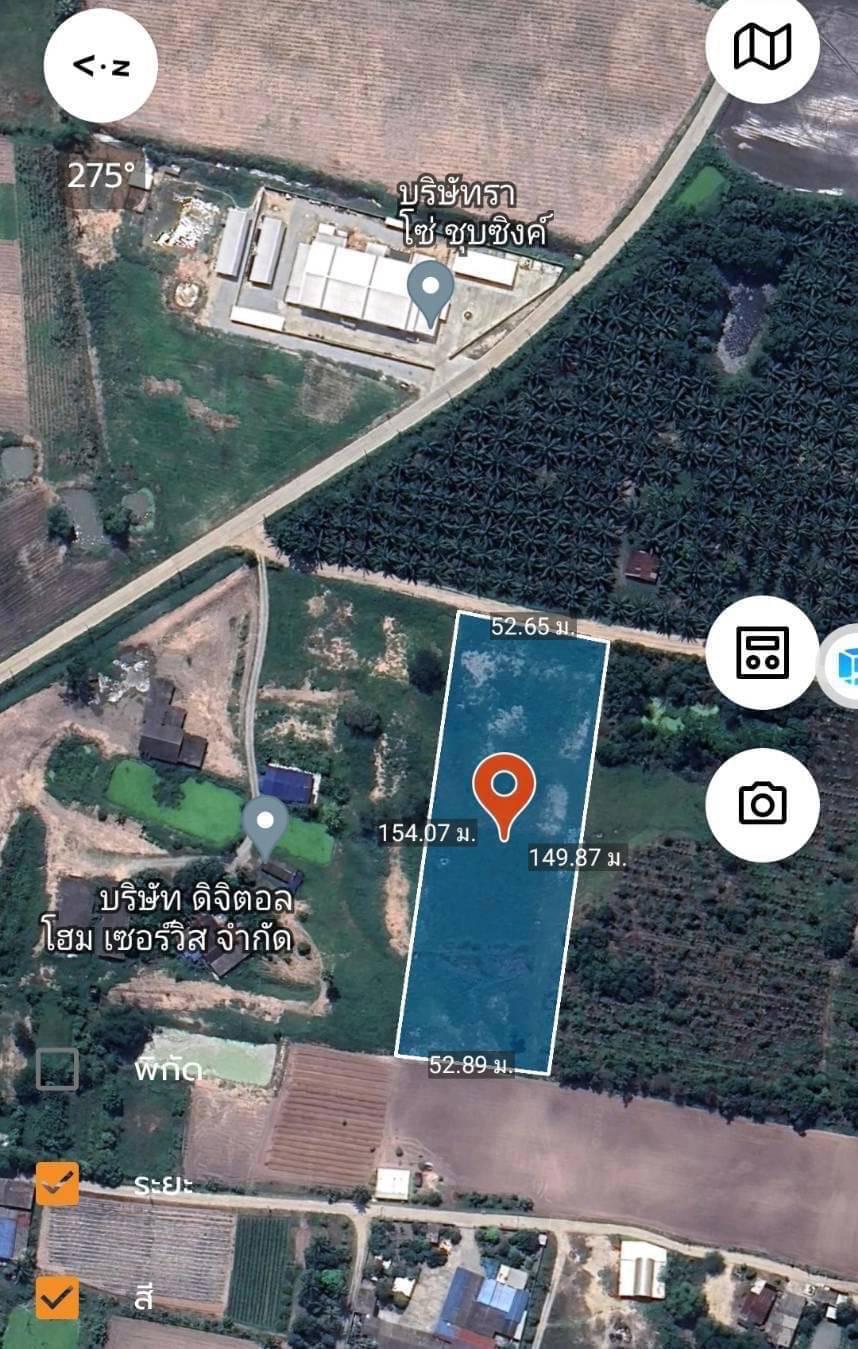Capture the map with the camera button

click(762, 804)
